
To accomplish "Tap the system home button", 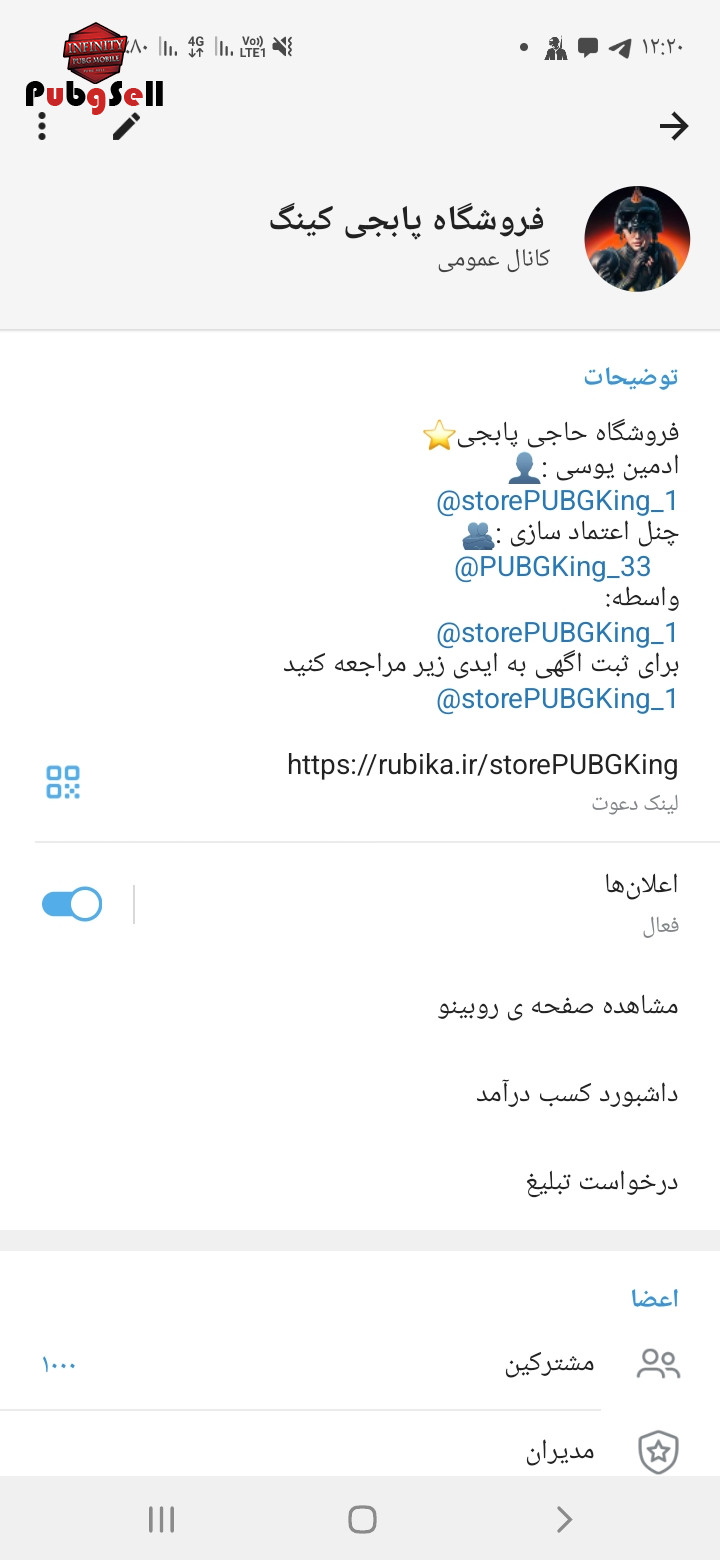I will coord(362,1520).
